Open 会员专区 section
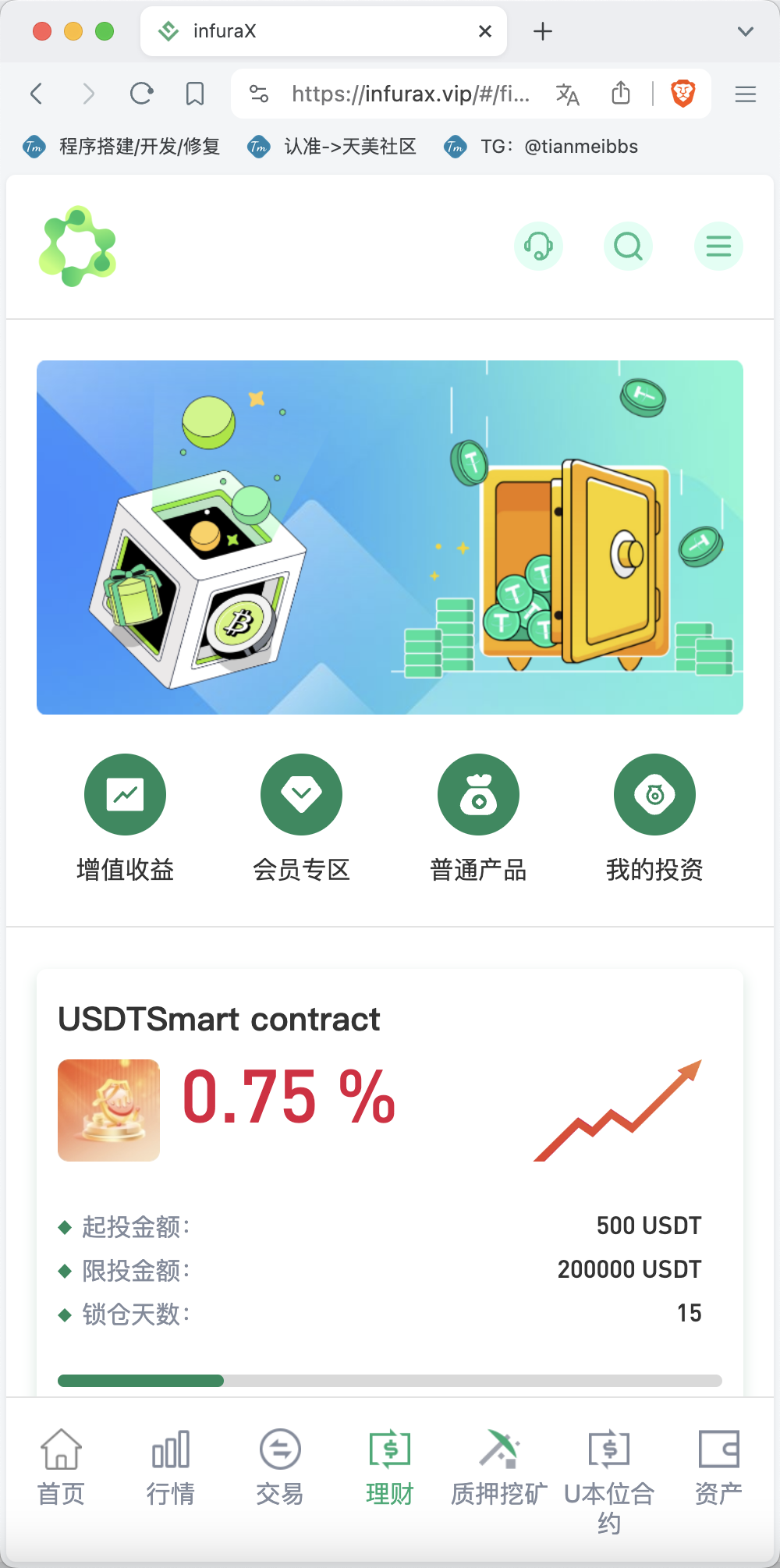The width and height of the screenshot is (780, 1568). 301,818
